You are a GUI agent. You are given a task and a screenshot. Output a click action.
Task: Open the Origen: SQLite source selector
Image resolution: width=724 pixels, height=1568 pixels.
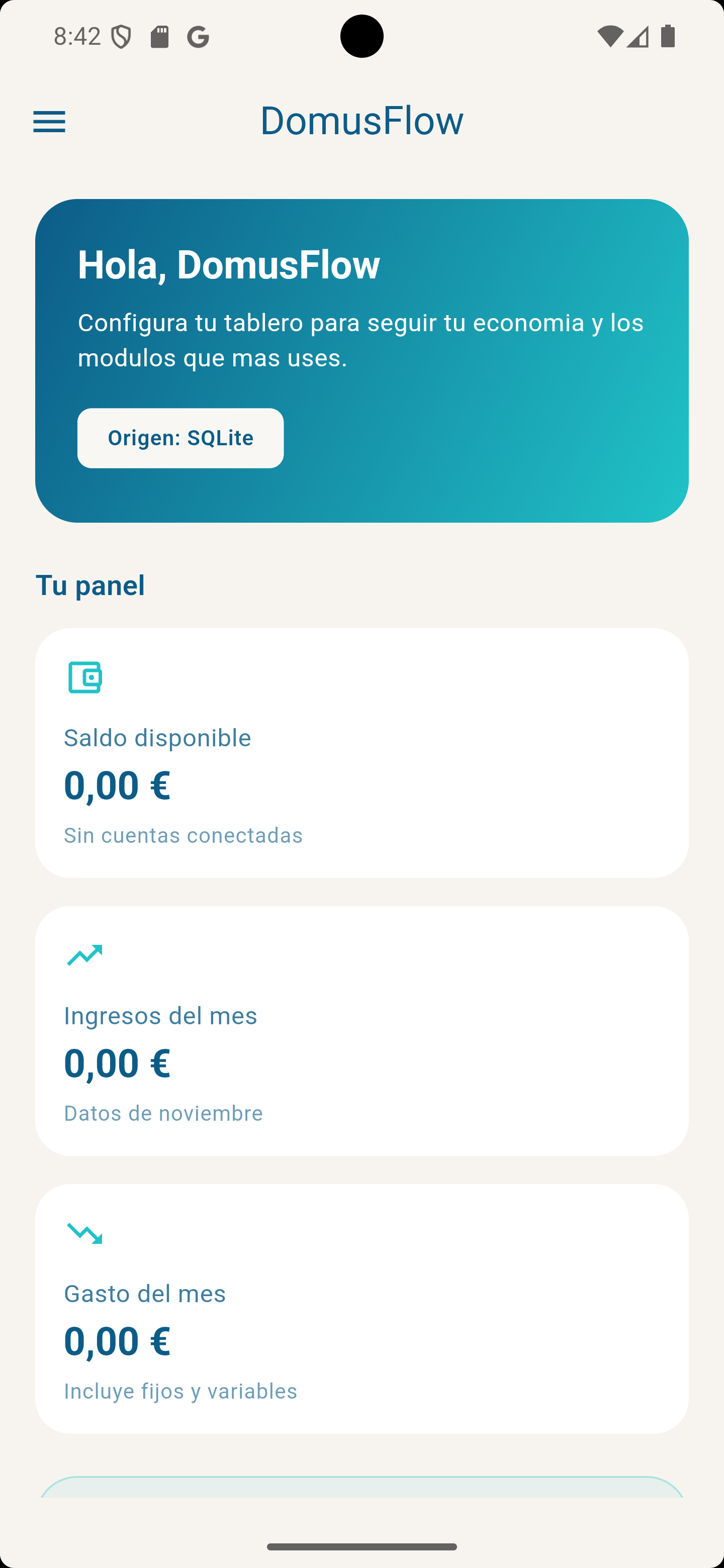coord(180,437)
